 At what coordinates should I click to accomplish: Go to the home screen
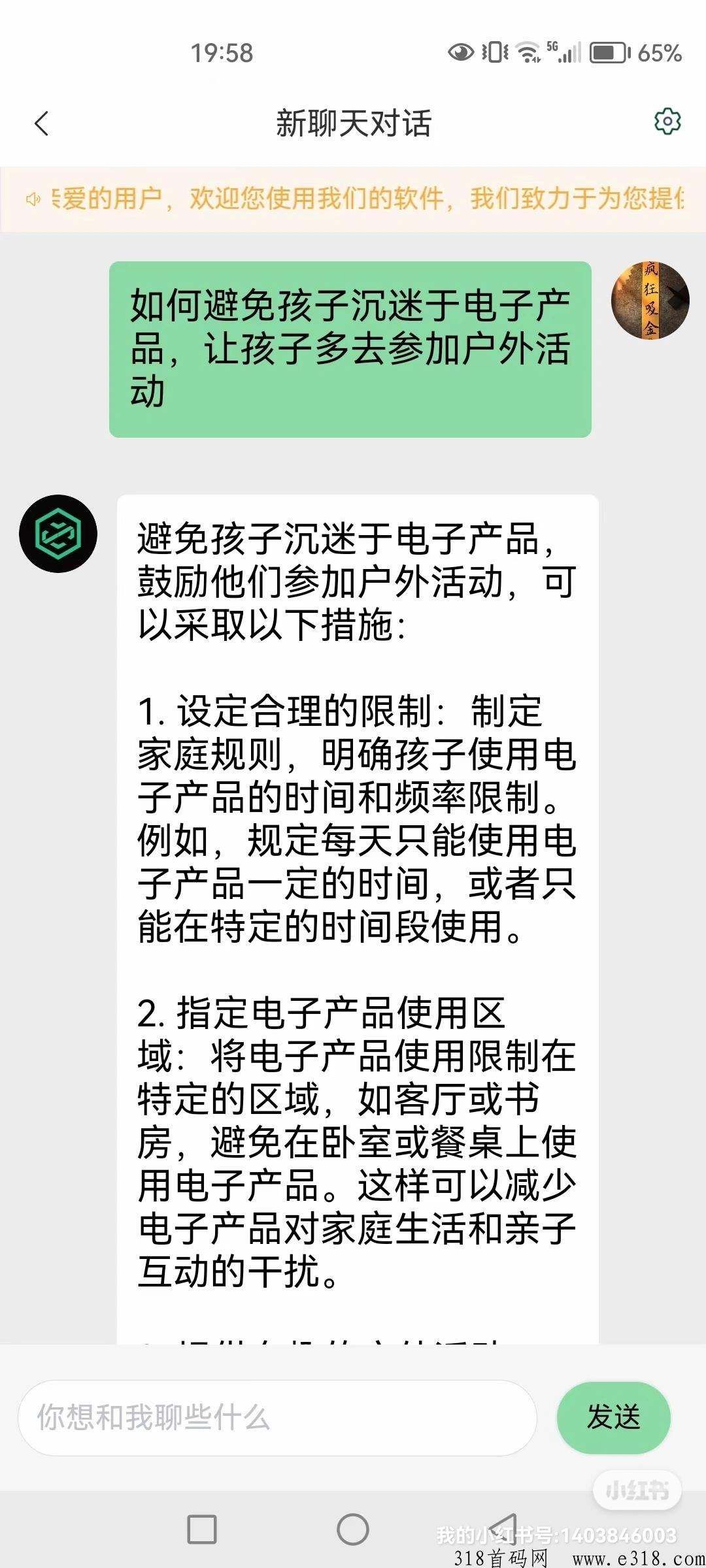pos(353,1529)
